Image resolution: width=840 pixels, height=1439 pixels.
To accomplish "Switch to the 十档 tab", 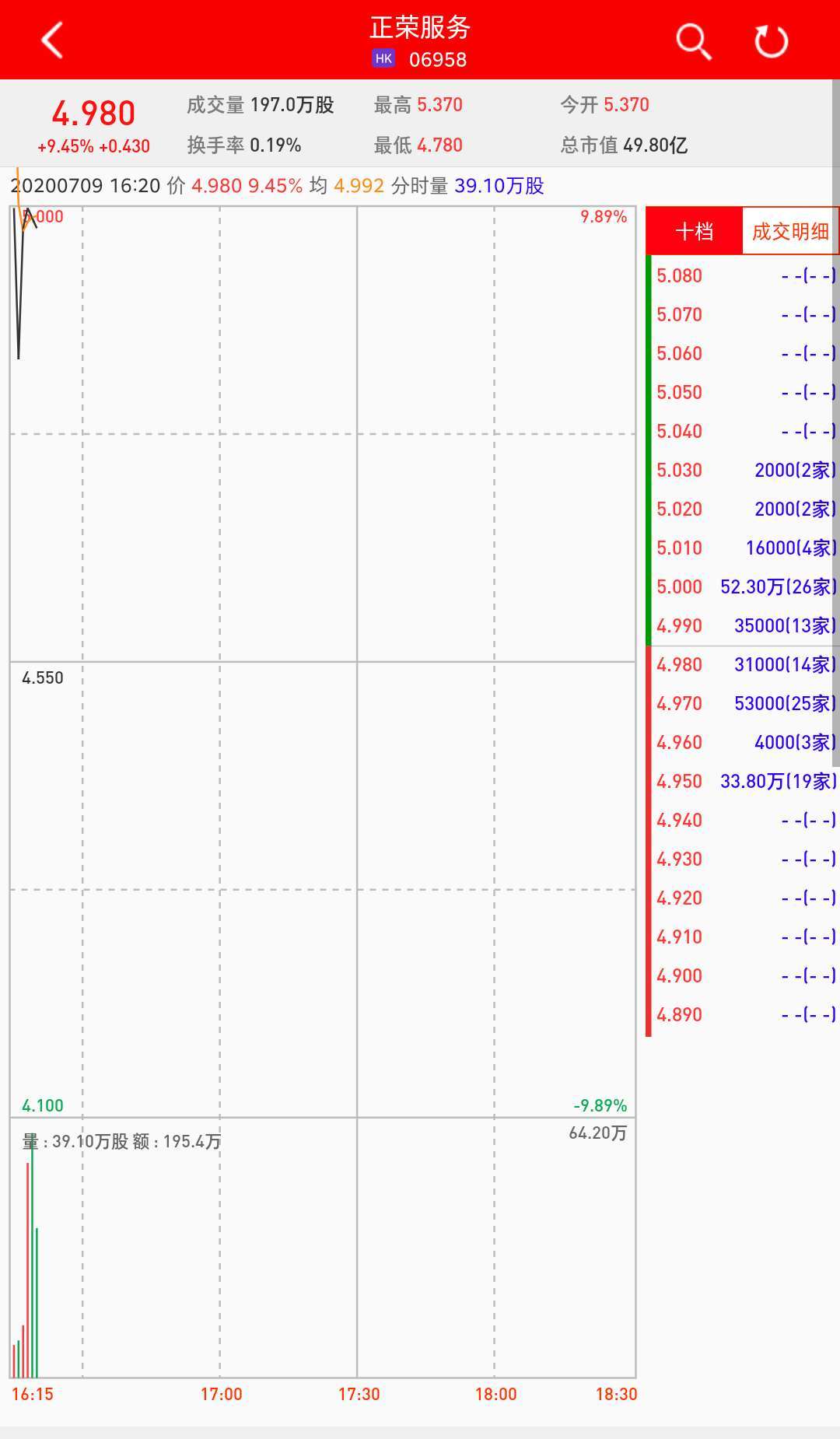I will click(x=694, y=231).
